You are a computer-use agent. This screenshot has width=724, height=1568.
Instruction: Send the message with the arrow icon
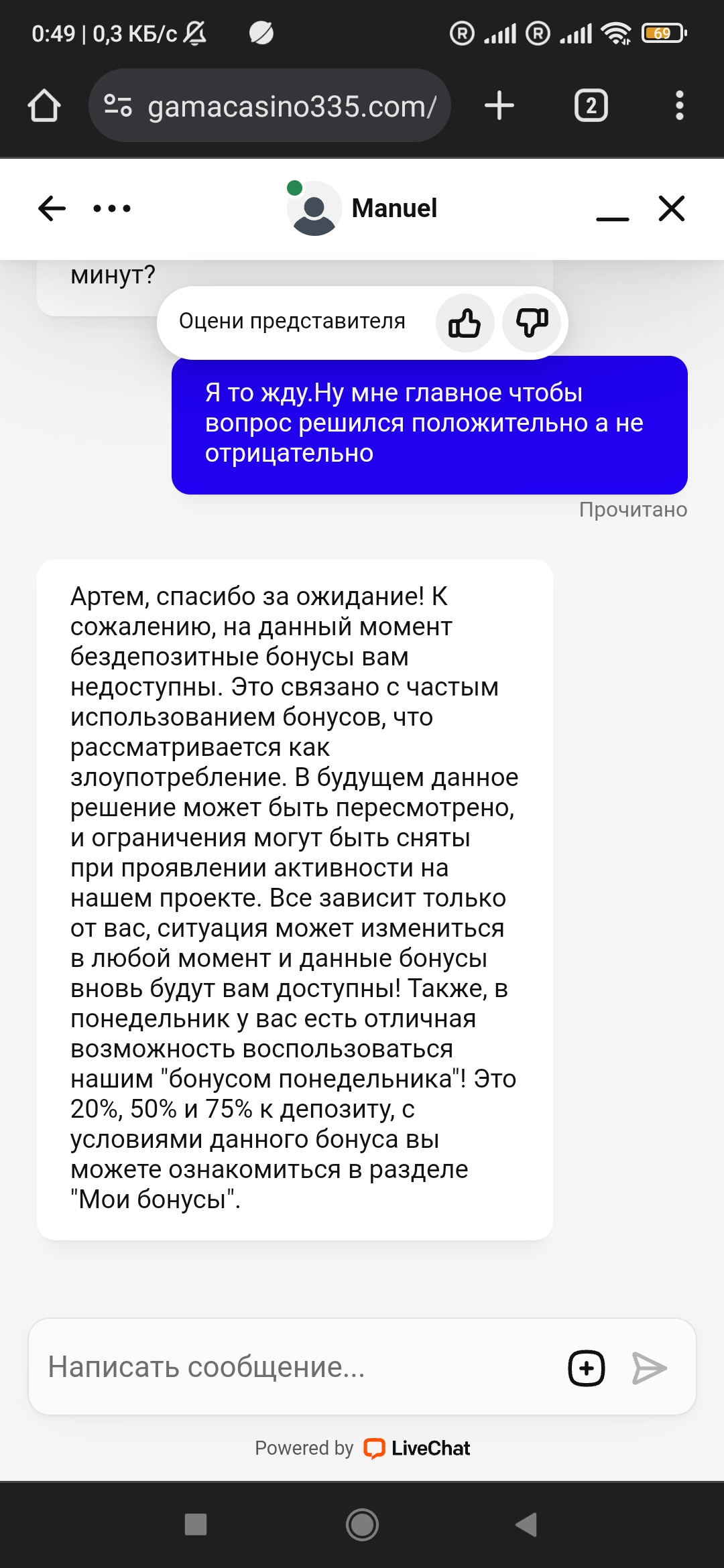click(649, 1368)
